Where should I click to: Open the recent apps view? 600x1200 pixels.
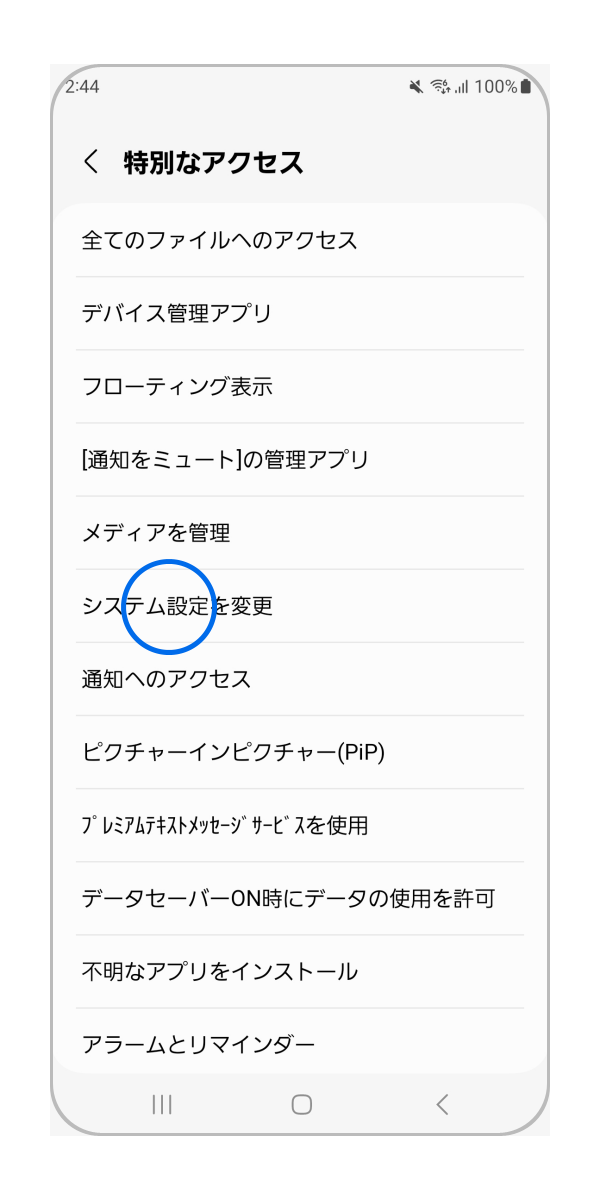pos(162,1104)
